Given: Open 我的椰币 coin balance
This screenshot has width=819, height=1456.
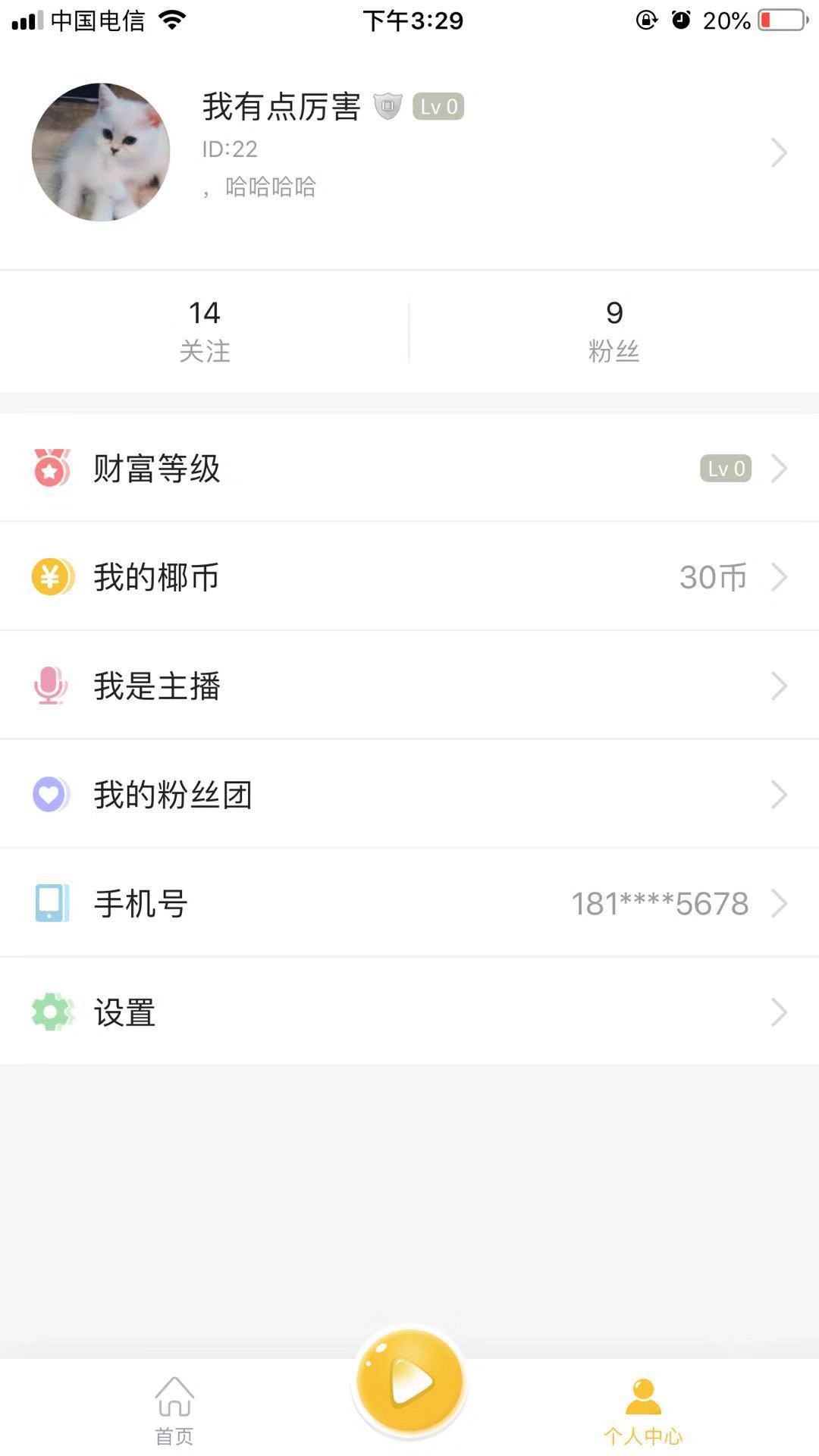Looking at the screenshot, I should point(409,577).
